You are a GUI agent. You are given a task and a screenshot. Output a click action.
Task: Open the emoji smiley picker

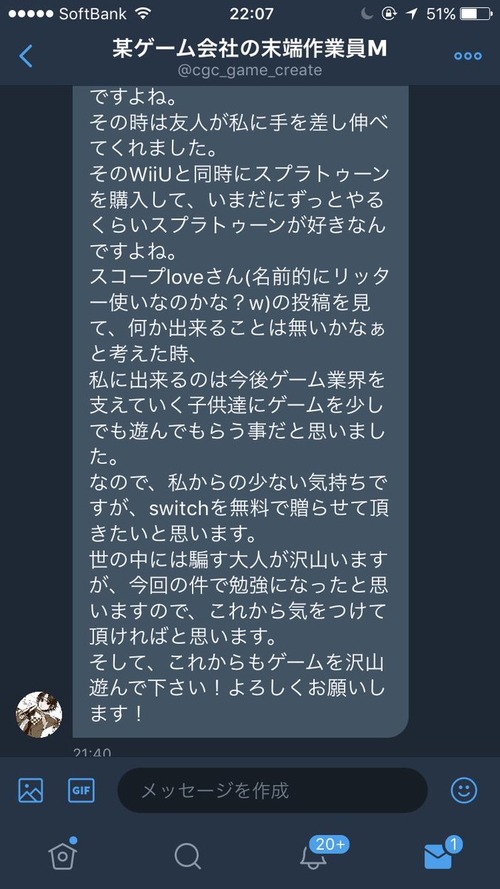click(464, 790)
